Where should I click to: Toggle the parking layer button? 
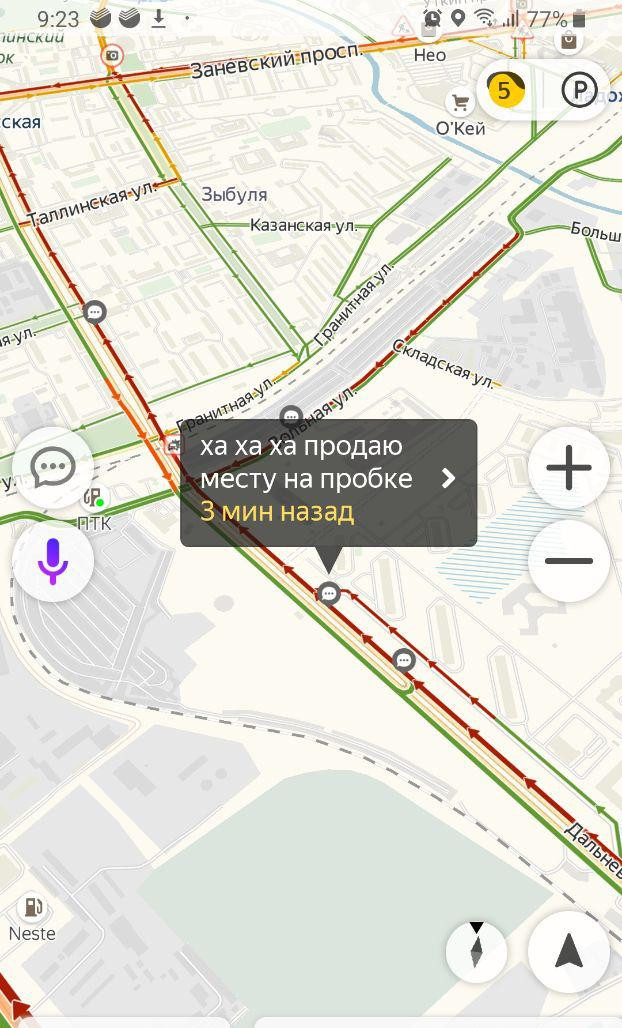click(x=579, y=91)
